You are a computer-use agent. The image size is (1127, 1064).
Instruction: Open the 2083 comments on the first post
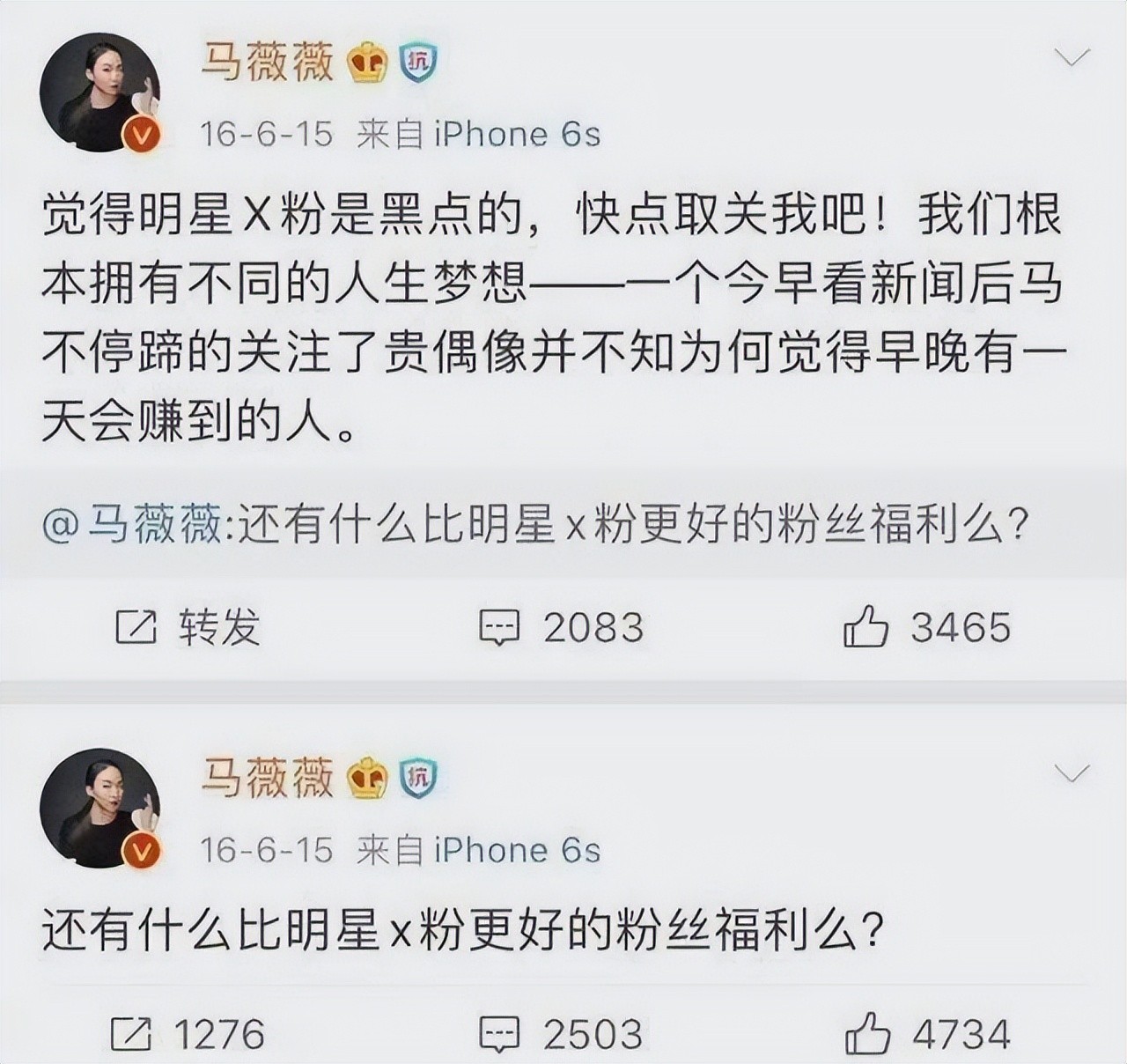(x=562, y=628)
